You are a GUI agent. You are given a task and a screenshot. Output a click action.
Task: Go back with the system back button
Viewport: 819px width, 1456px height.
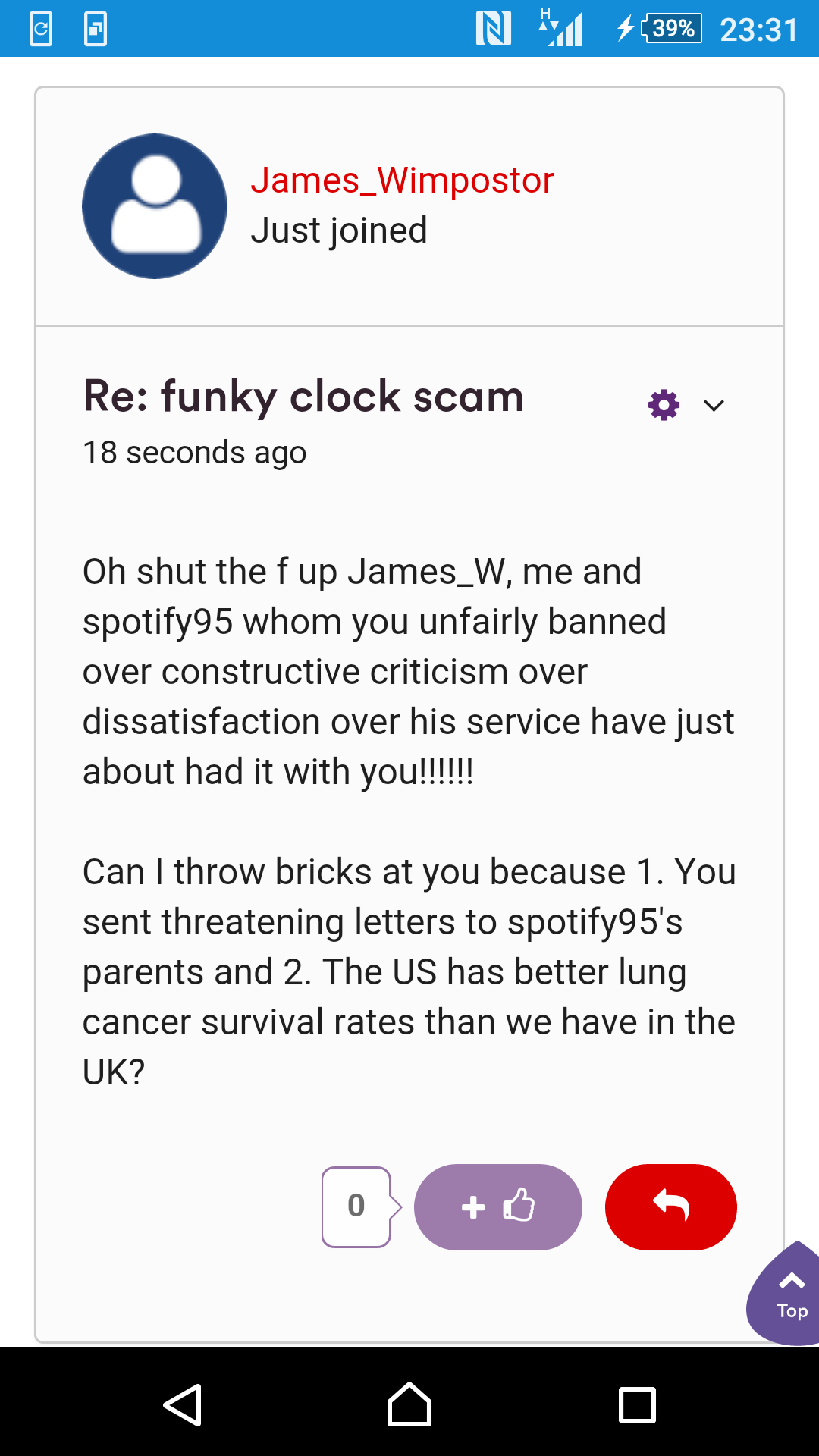(182, 1404)
